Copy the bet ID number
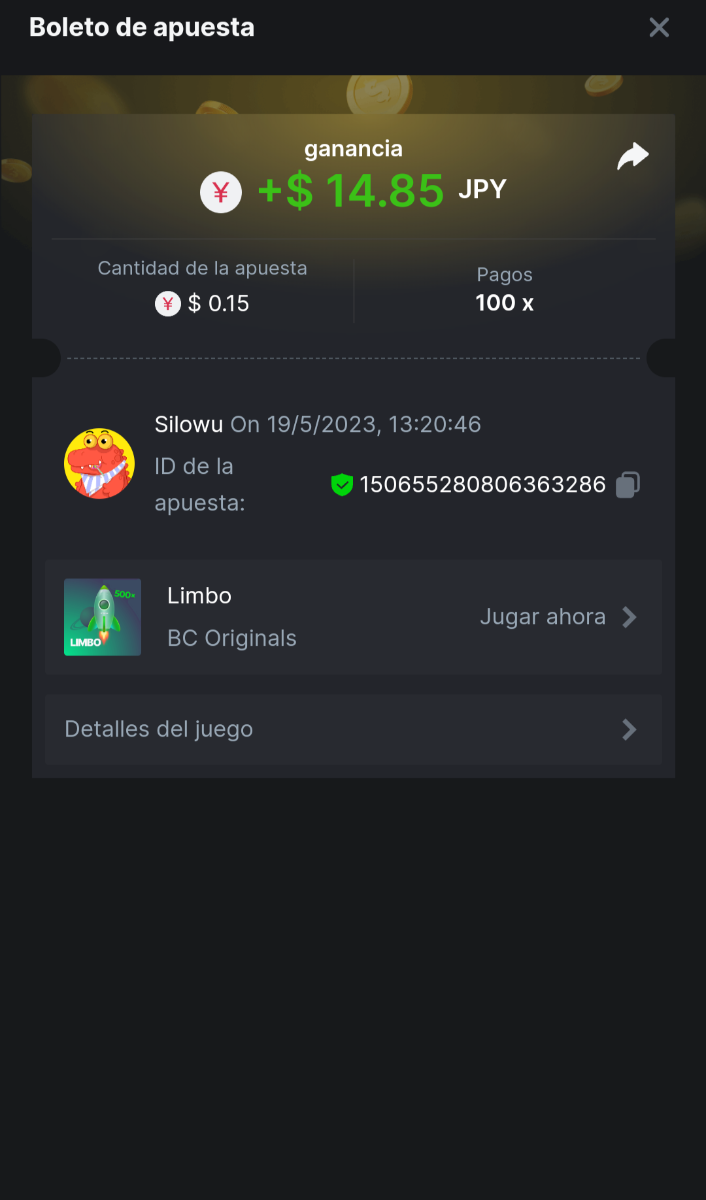Image resolution: width=706 pixels, height=1200 pixels. (627, 485)
